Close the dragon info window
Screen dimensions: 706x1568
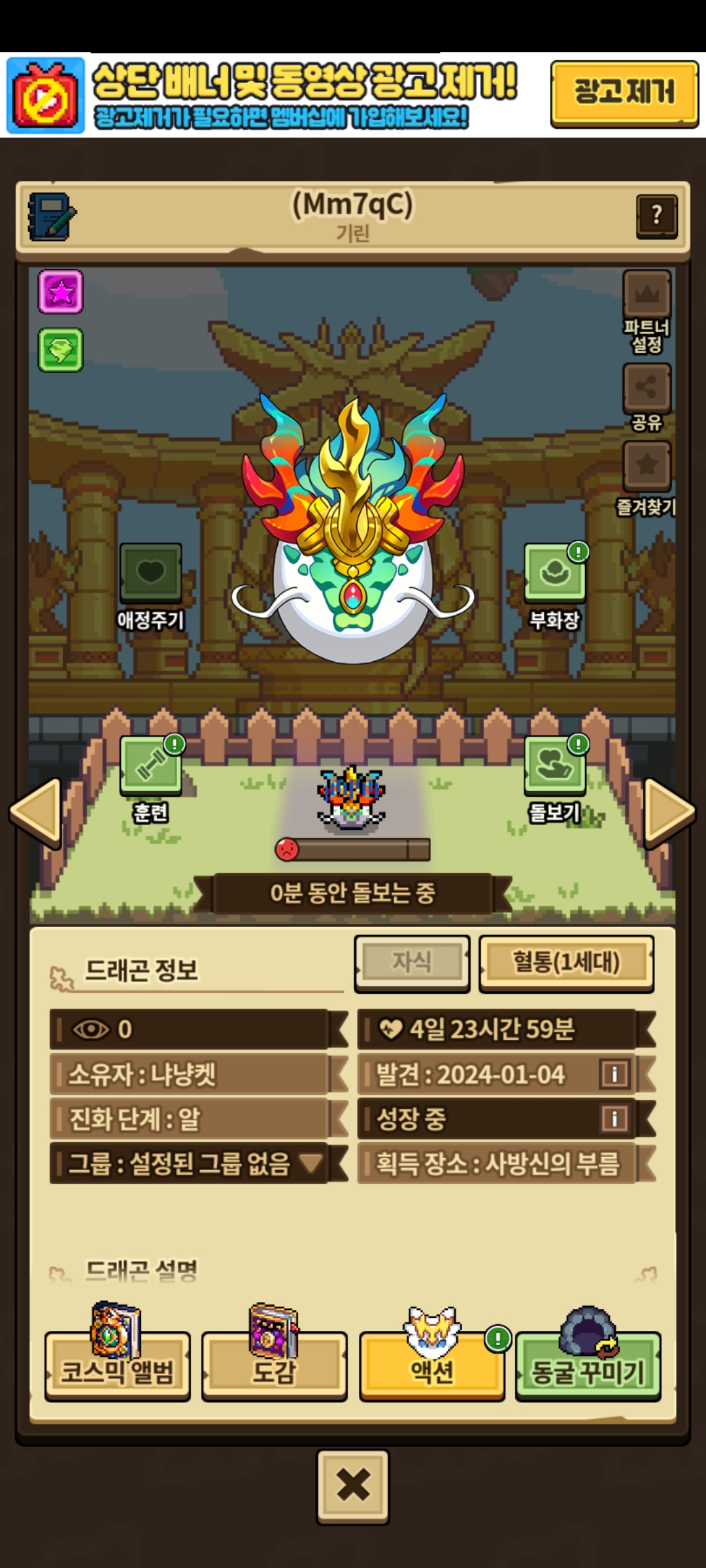coord(353,1486)
